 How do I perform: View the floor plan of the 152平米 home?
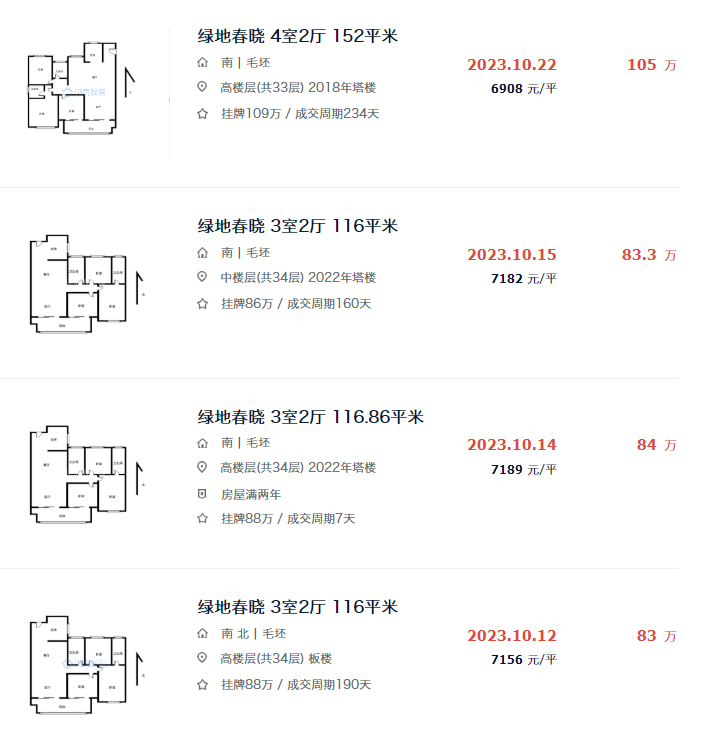coord(78,88)
